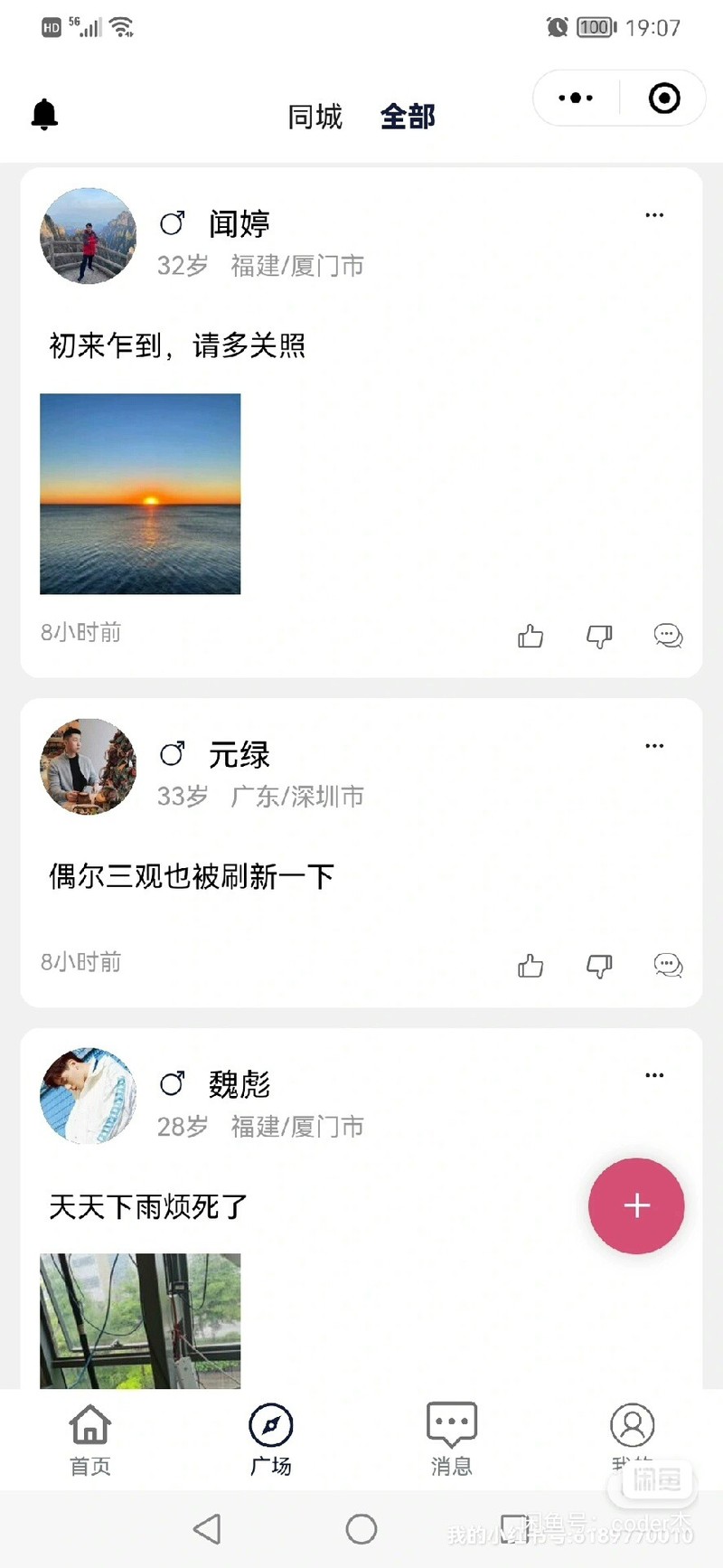Open 元绿's profile avatar
Viewport: 723px width, 1568px height.
[x=89, y=767]
